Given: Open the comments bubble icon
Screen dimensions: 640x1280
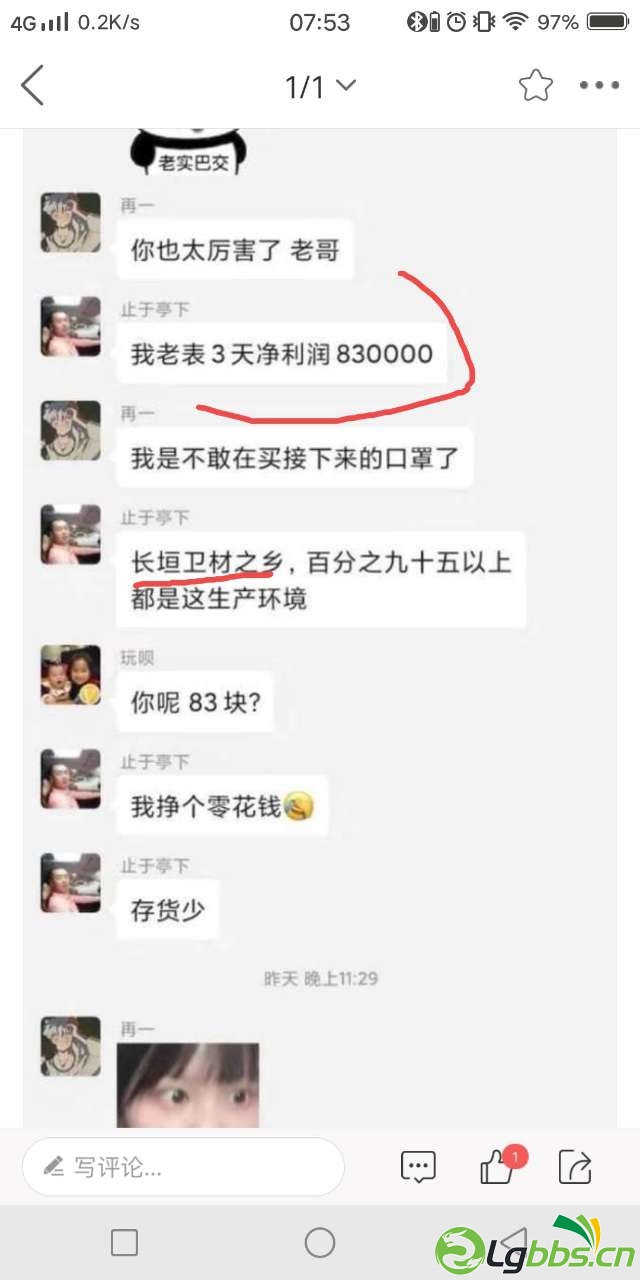Looking at the screenshot, I should pyautogui.click(x=418, y=1166).
